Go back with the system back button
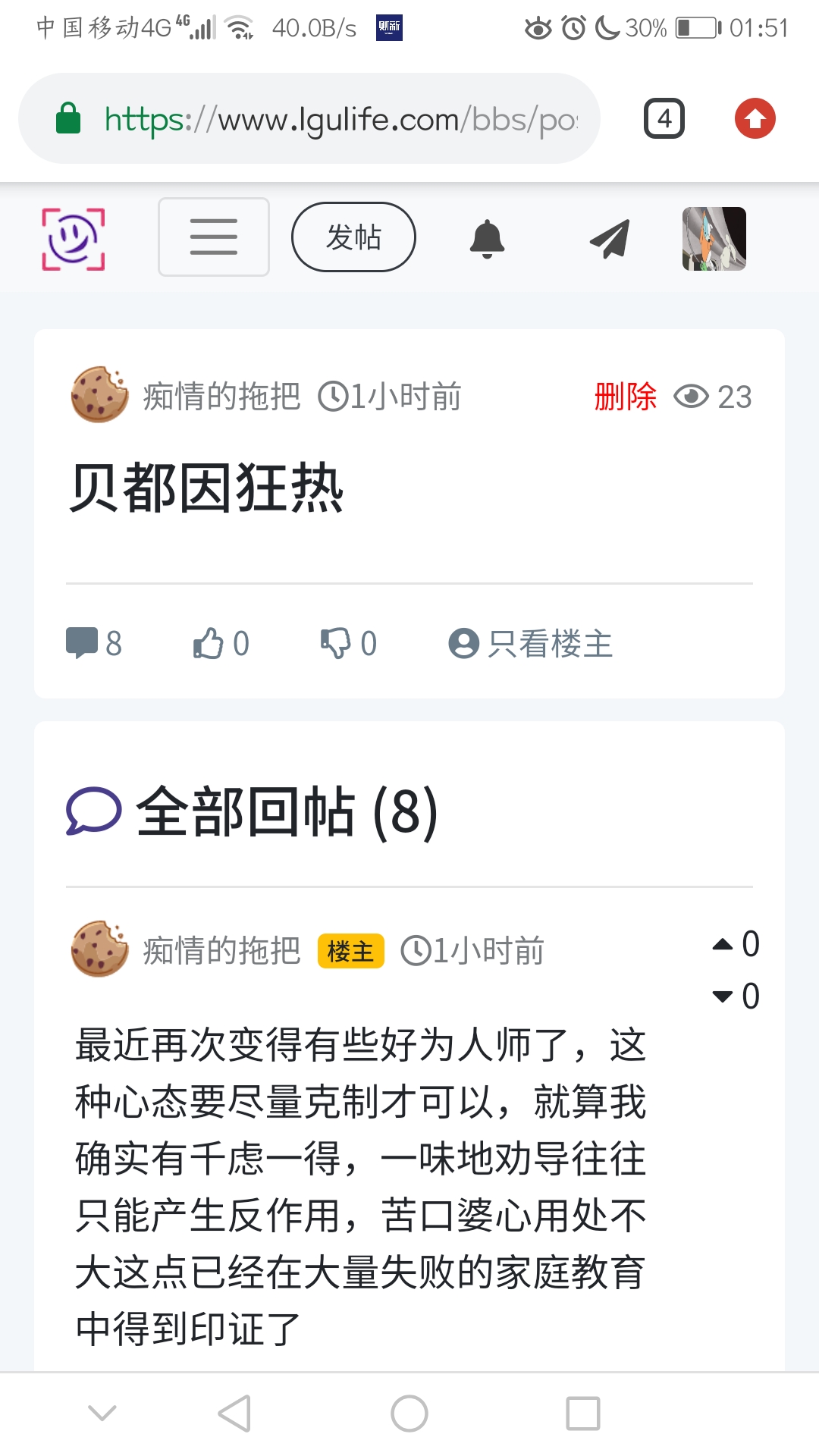 234,1414
